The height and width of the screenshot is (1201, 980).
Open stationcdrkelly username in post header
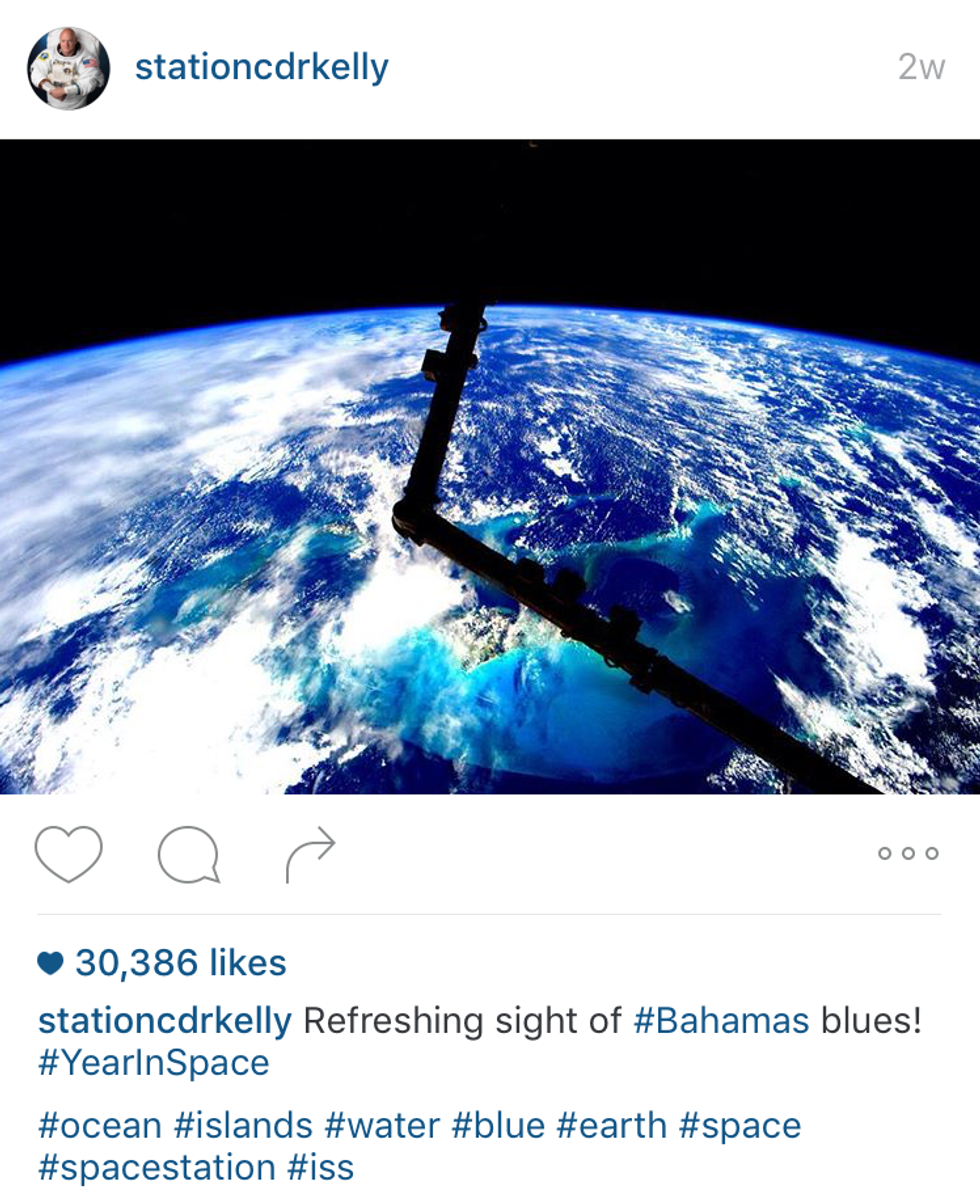coord(261,68)
